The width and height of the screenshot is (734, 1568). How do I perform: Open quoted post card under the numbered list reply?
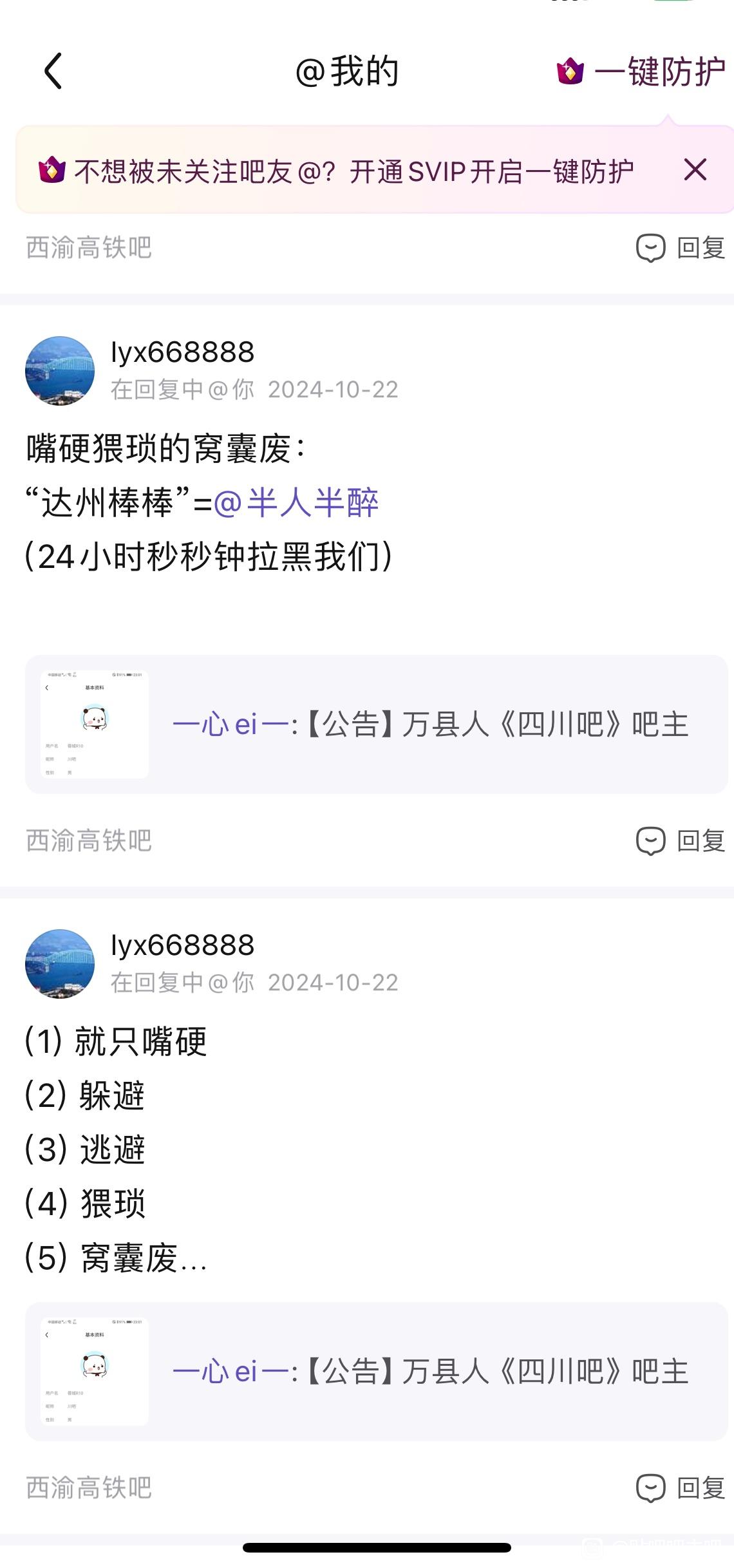pos(376,1372)
